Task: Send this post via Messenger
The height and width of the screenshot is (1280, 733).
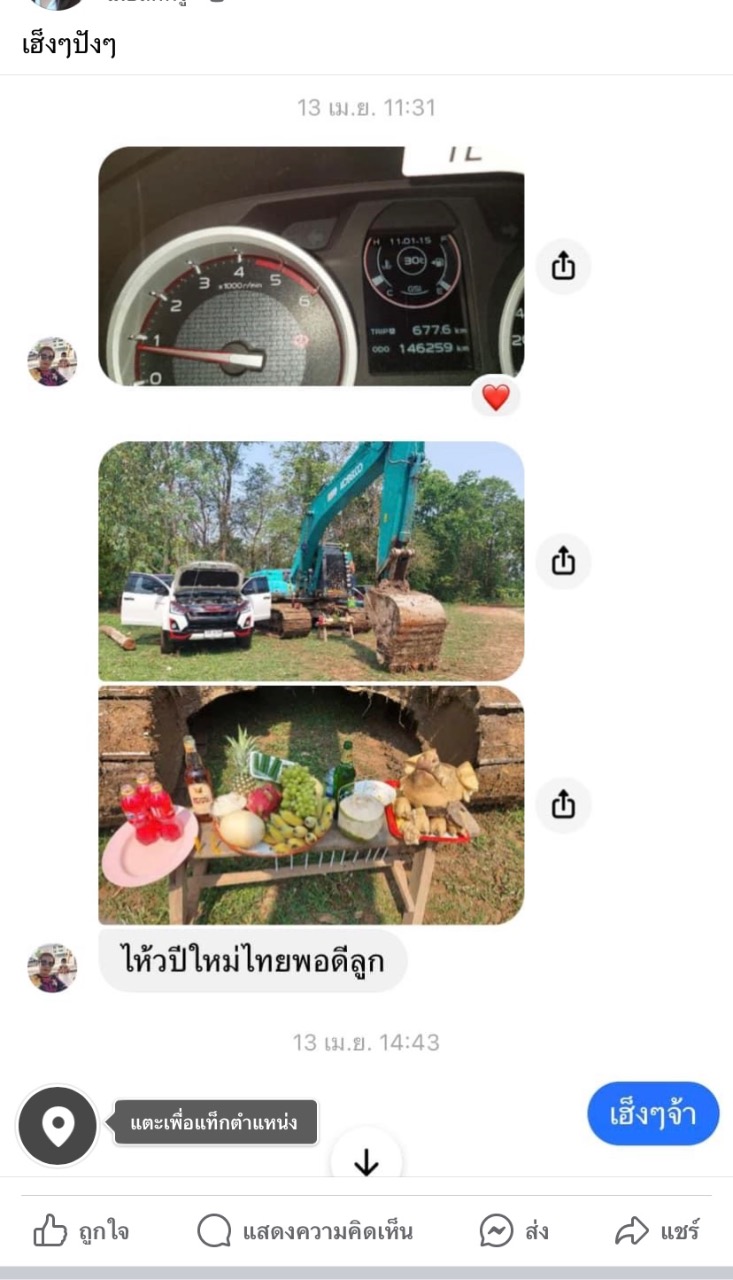Action: pyautogui.click(x=514, y=1231)
